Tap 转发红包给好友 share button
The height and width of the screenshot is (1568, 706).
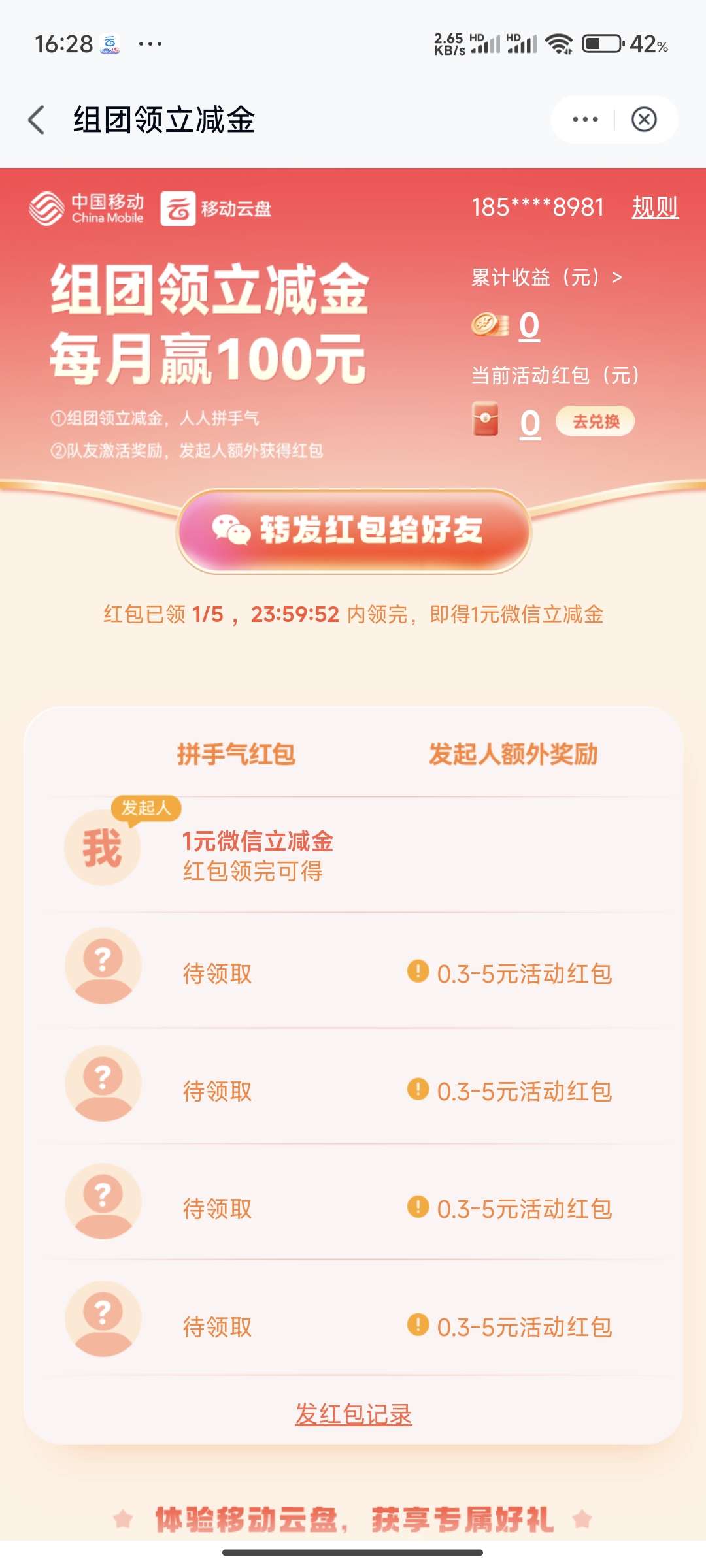[353, 531]
